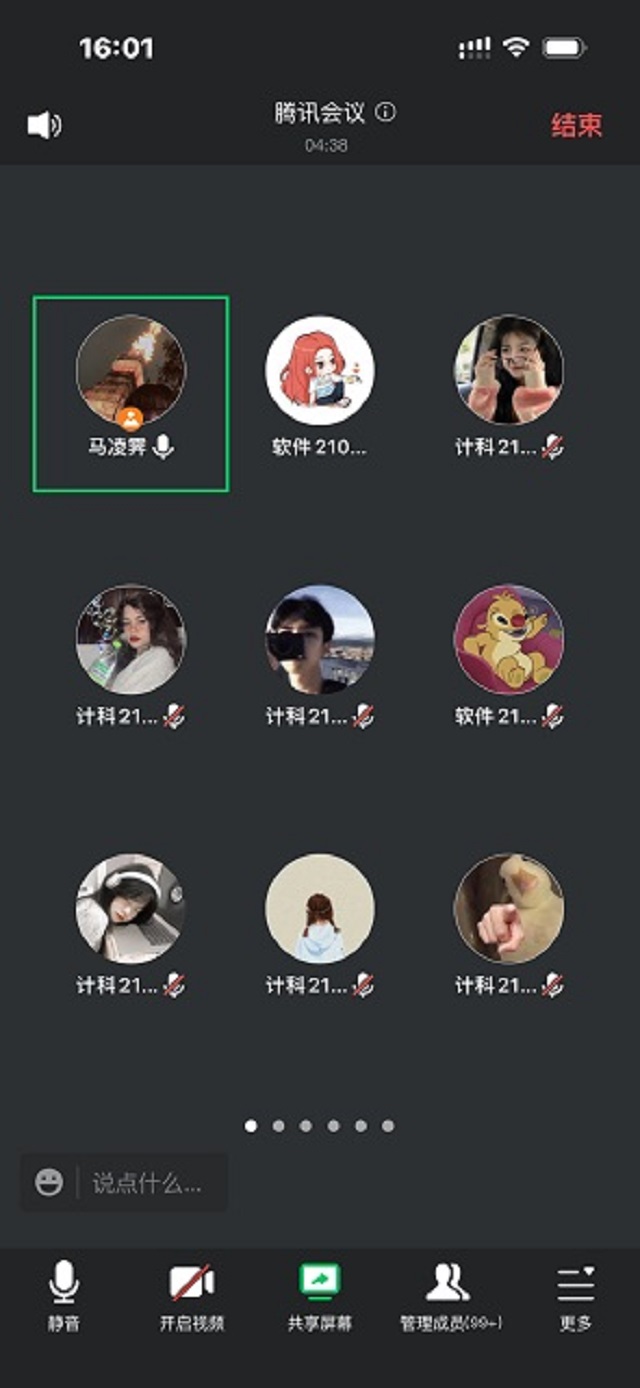The image size is (640, 1388).
Task: Start 共享屏幕 screen sharing
Action: tap(320, 1295)
